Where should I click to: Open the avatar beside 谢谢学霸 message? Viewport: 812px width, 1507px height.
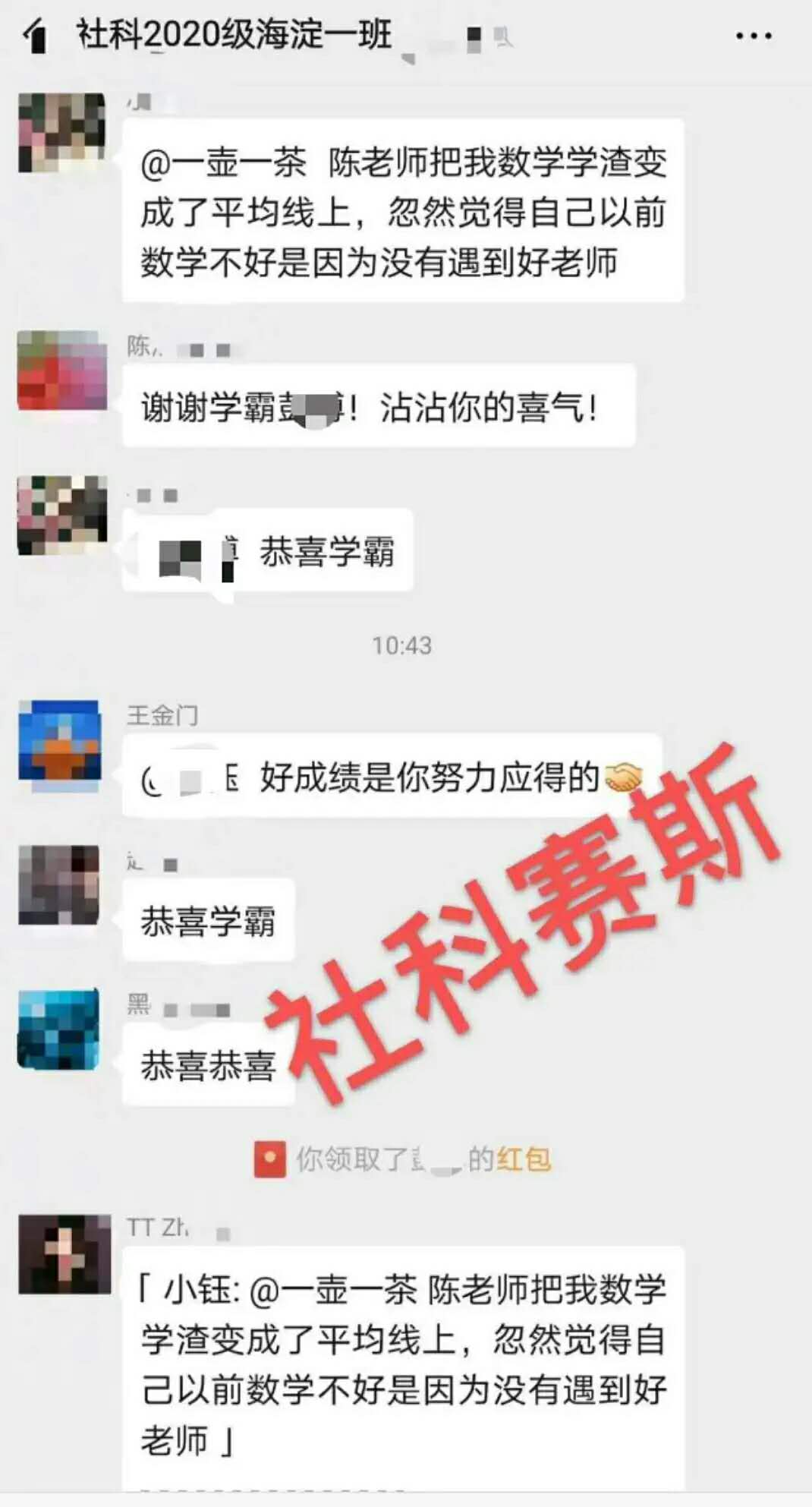62,370
